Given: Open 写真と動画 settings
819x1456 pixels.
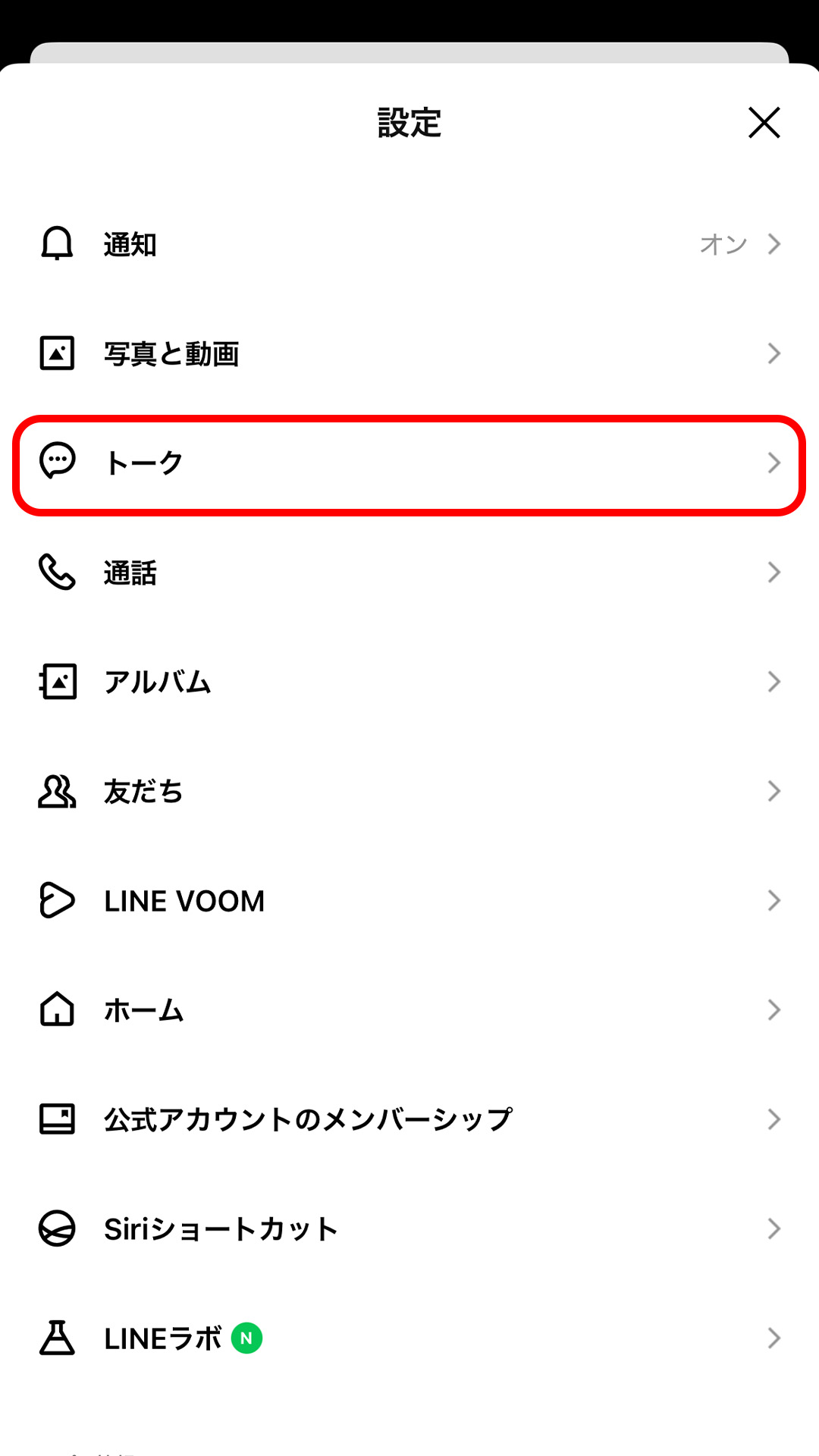Looking at the screenshot, I should click(409, 353).
